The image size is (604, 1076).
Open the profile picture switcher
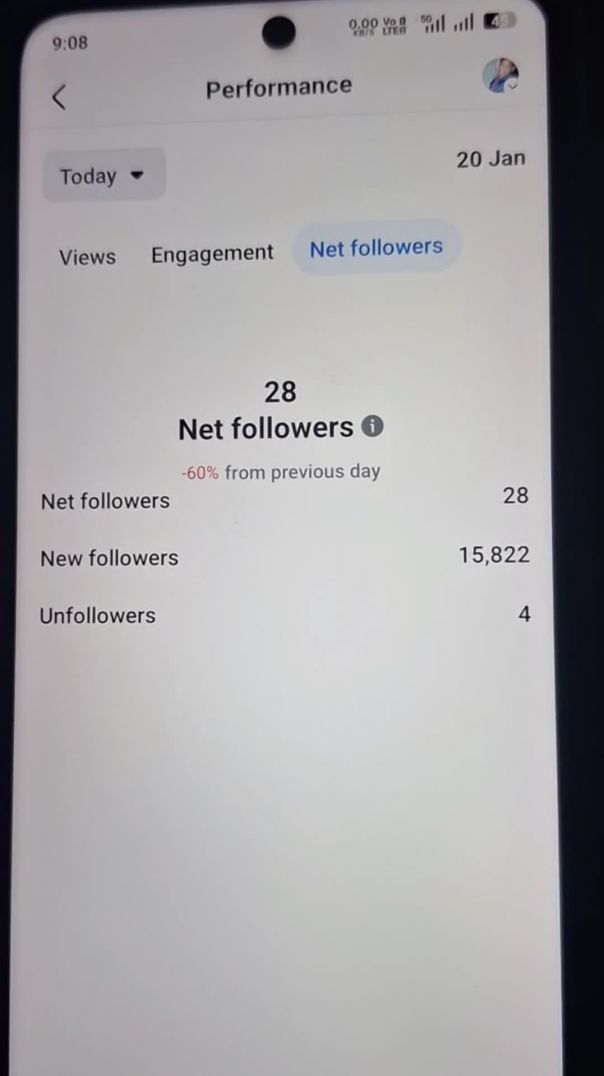click(x=500, y=76)
